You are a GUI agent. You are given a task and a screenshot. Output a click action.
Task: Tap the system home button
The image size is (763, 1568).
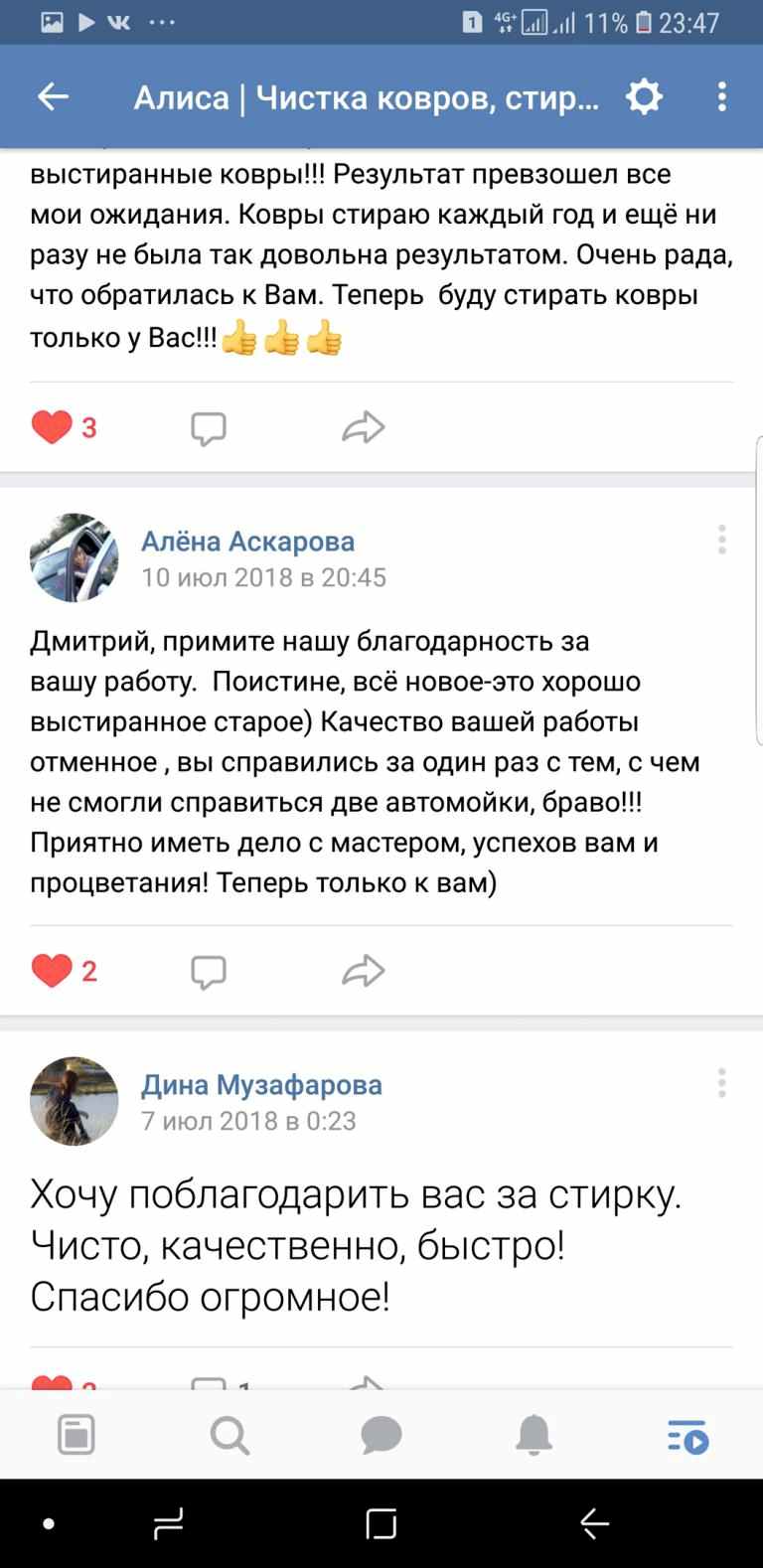point(381,1523)
